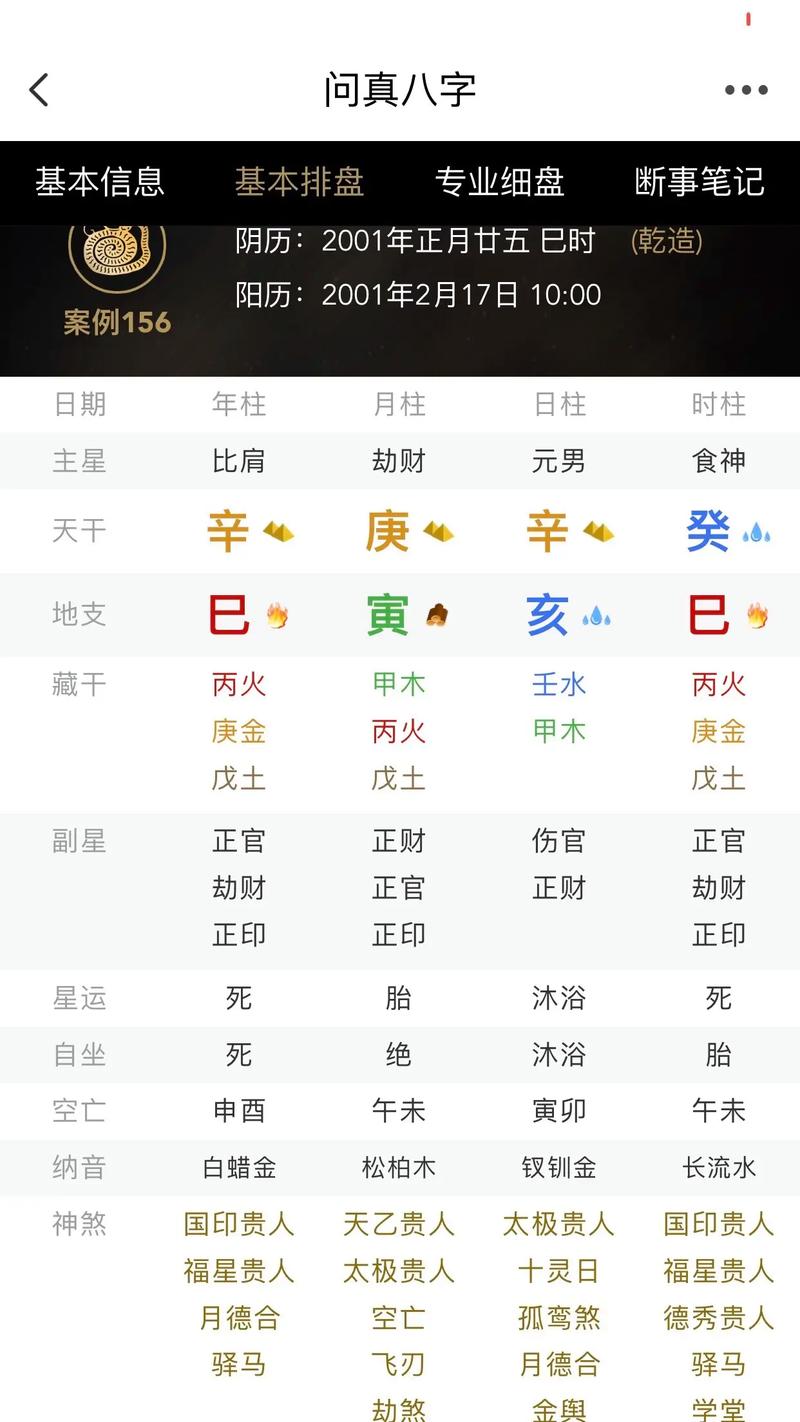Switch to the 基本信息 tab

tap(100, 182)
